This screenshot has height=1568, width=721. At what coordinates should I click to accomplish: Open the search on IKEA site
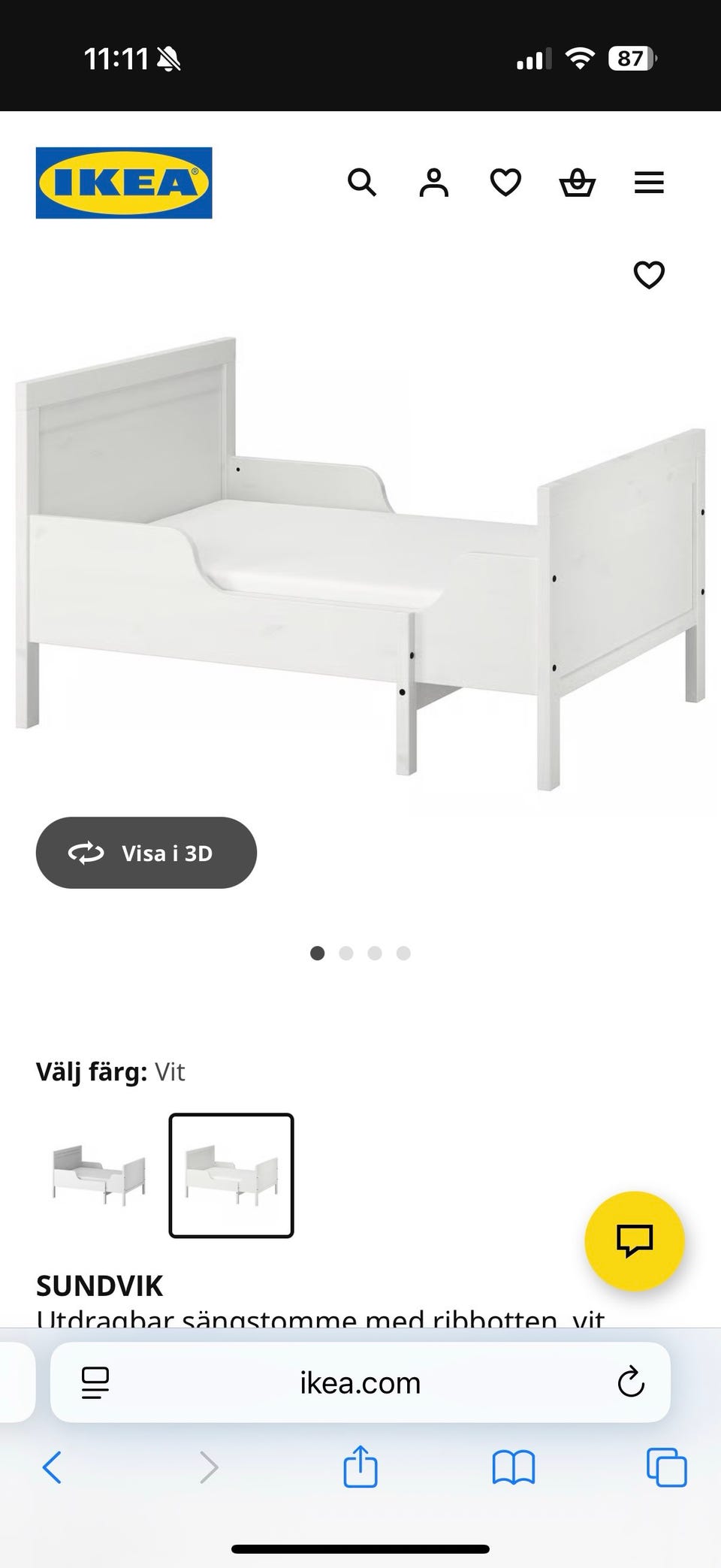point(362,183)
